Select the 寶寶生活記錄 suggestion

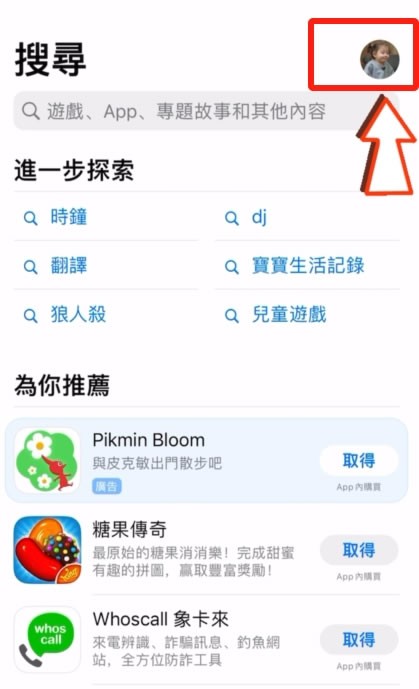(307, 265)
